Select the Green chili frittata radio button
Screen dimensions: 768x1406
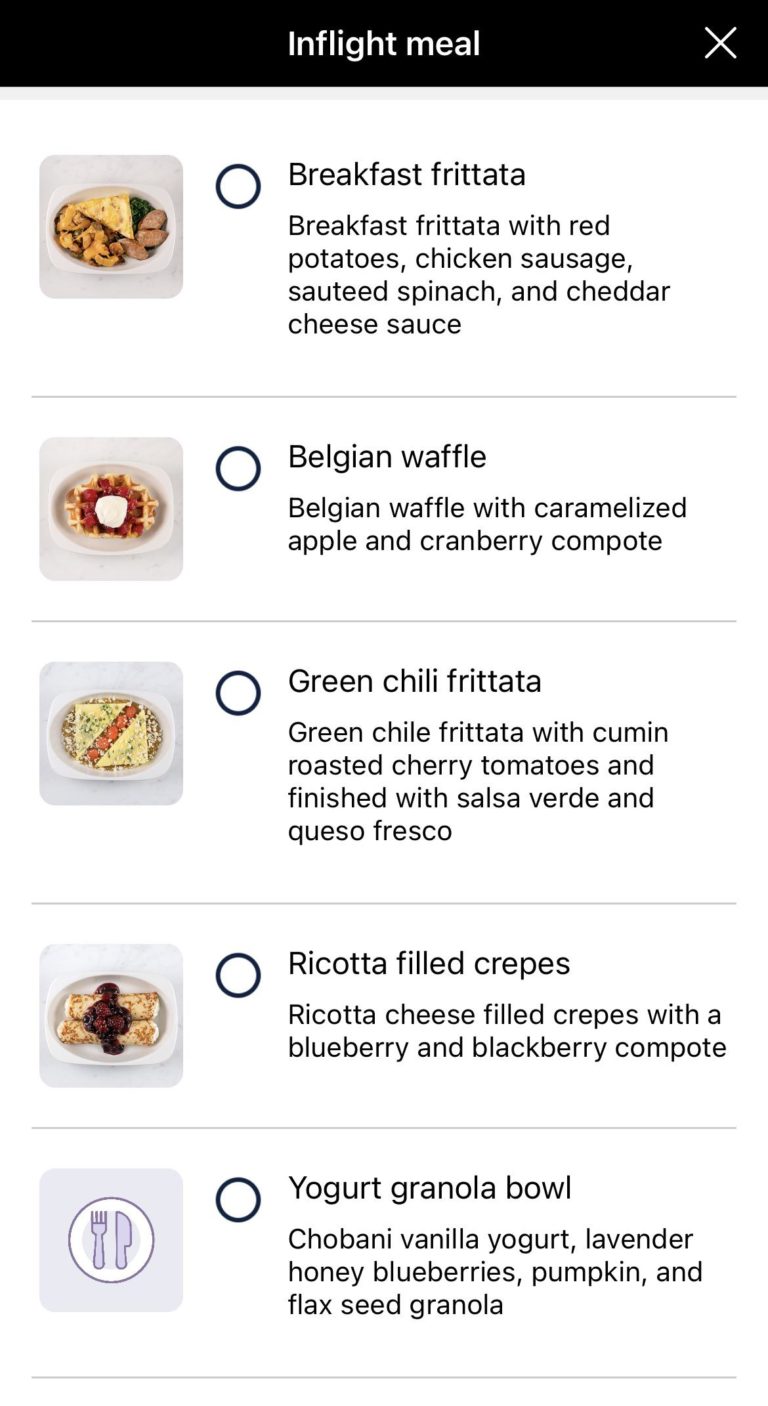pos(238,693)
